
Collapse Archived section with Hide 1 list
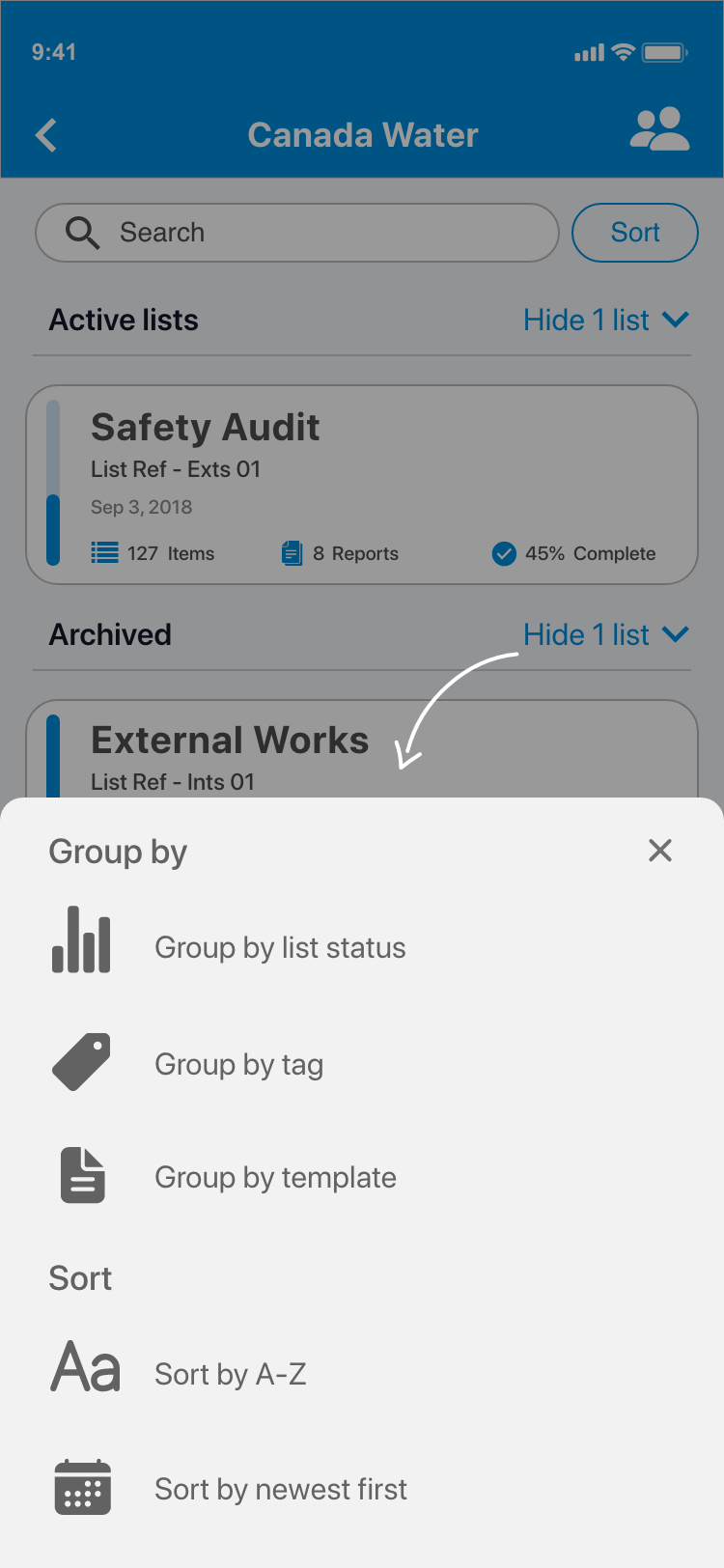tap(605, 634)
